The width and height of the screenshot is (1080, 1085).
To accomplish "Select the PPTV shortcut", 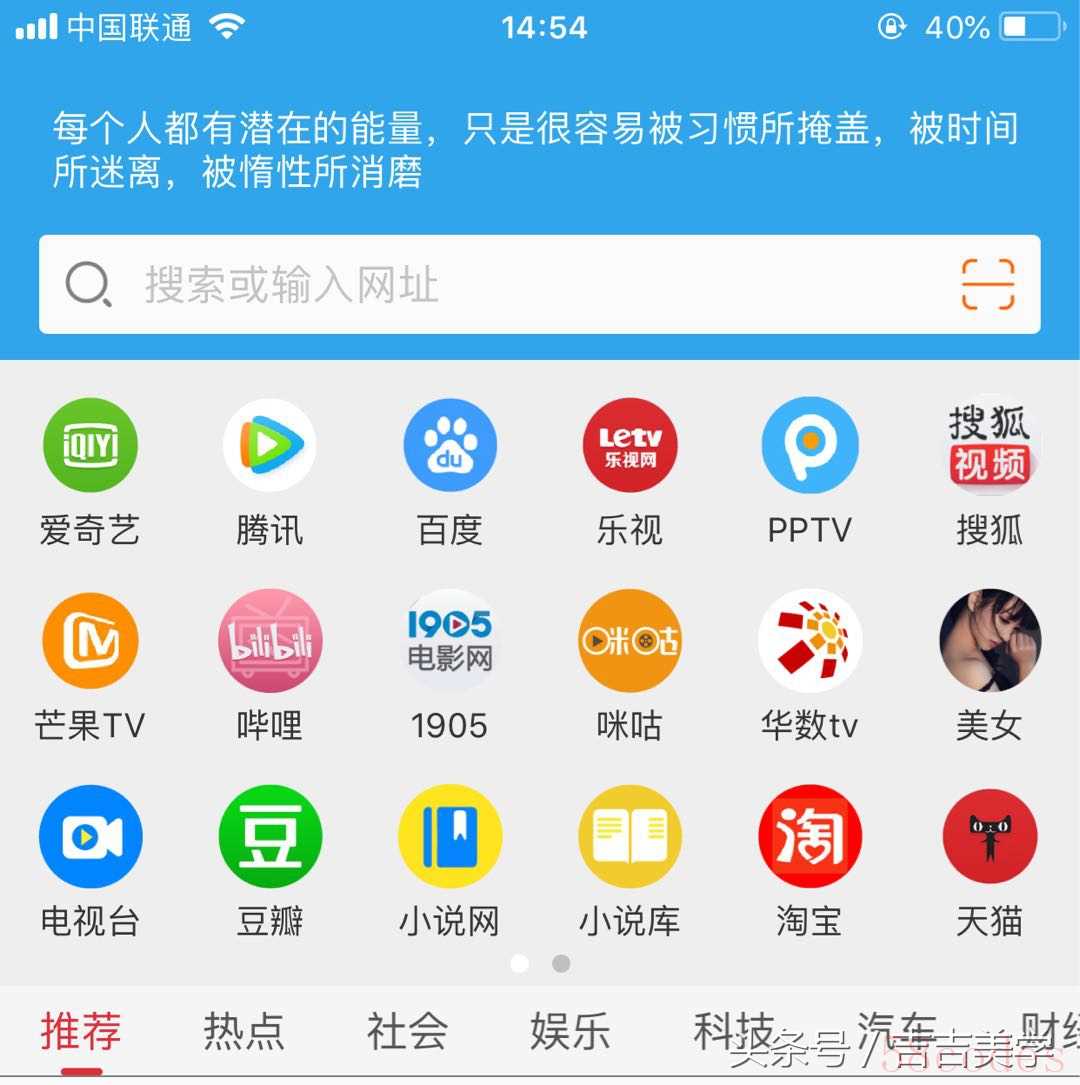I will point(809,446).
